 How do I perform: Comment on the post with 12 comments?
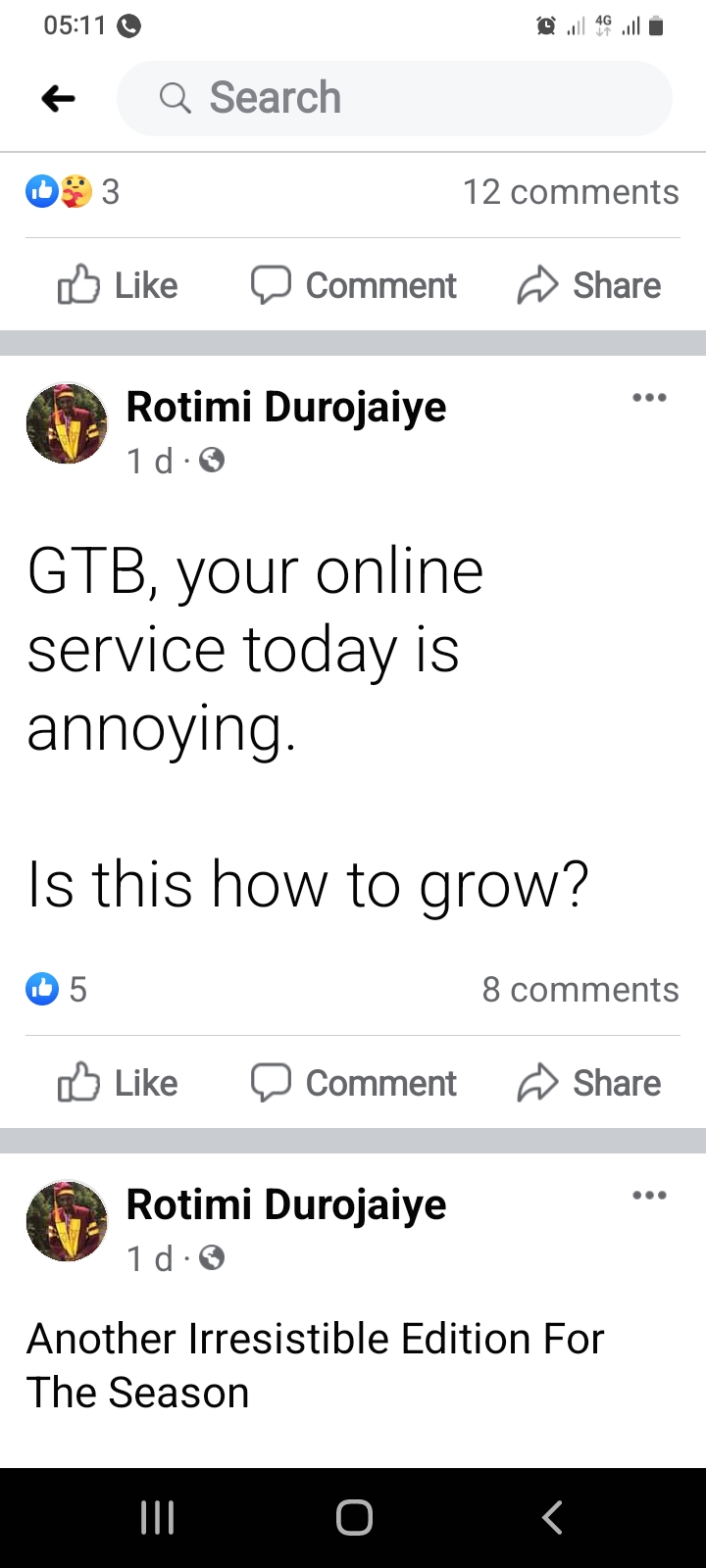coord(353,285)
